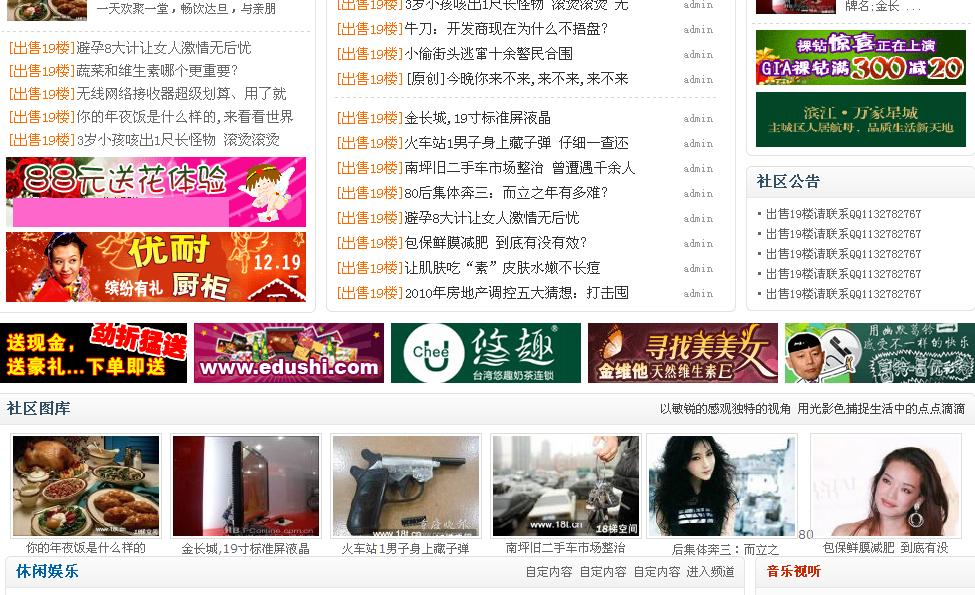Viewport: 975px width, 595px height.
Task: Open the article 无线网络接收器超级划算
Action: pos(181,94)
